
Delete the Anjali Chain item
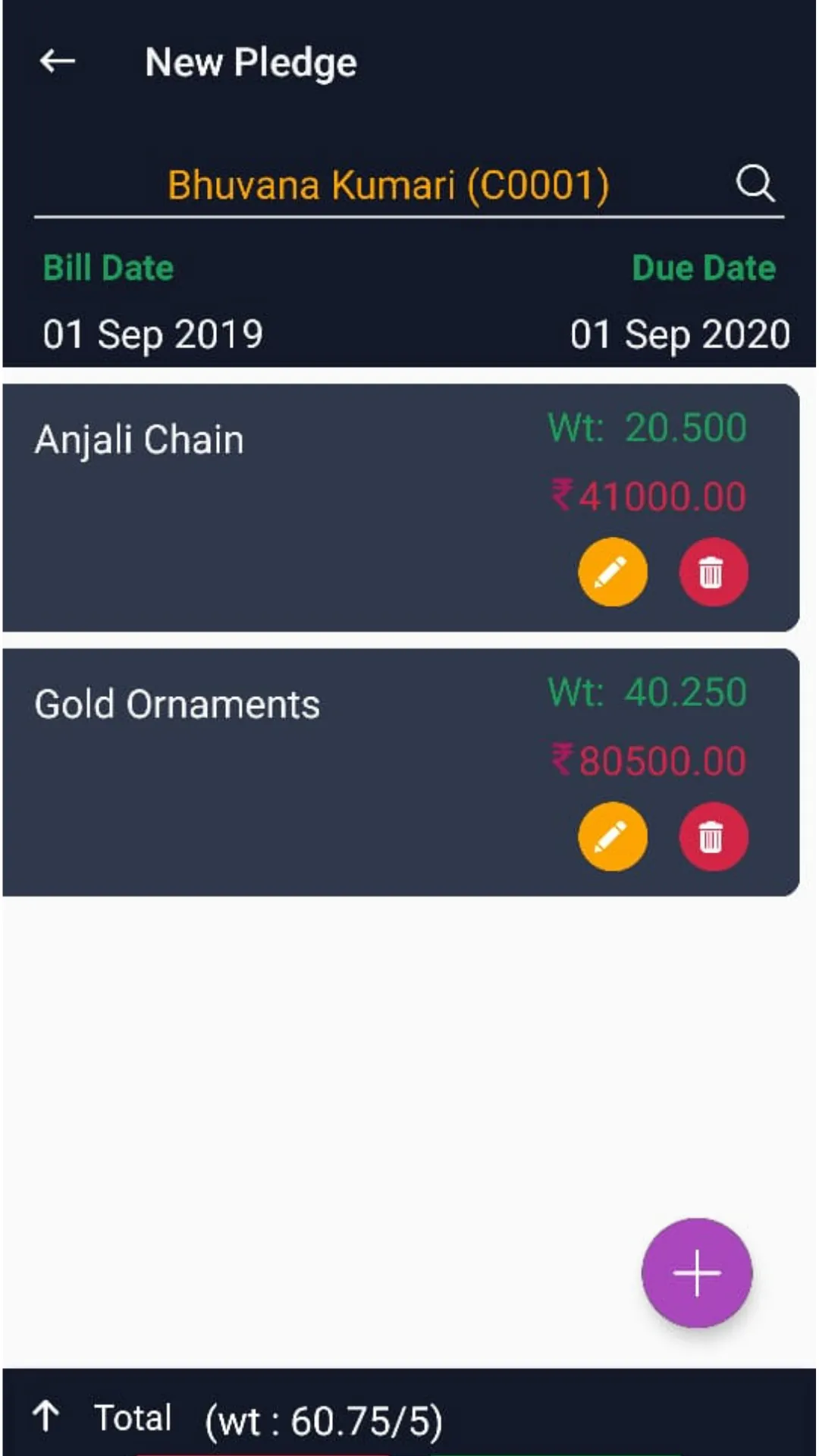tap(713, 572)
